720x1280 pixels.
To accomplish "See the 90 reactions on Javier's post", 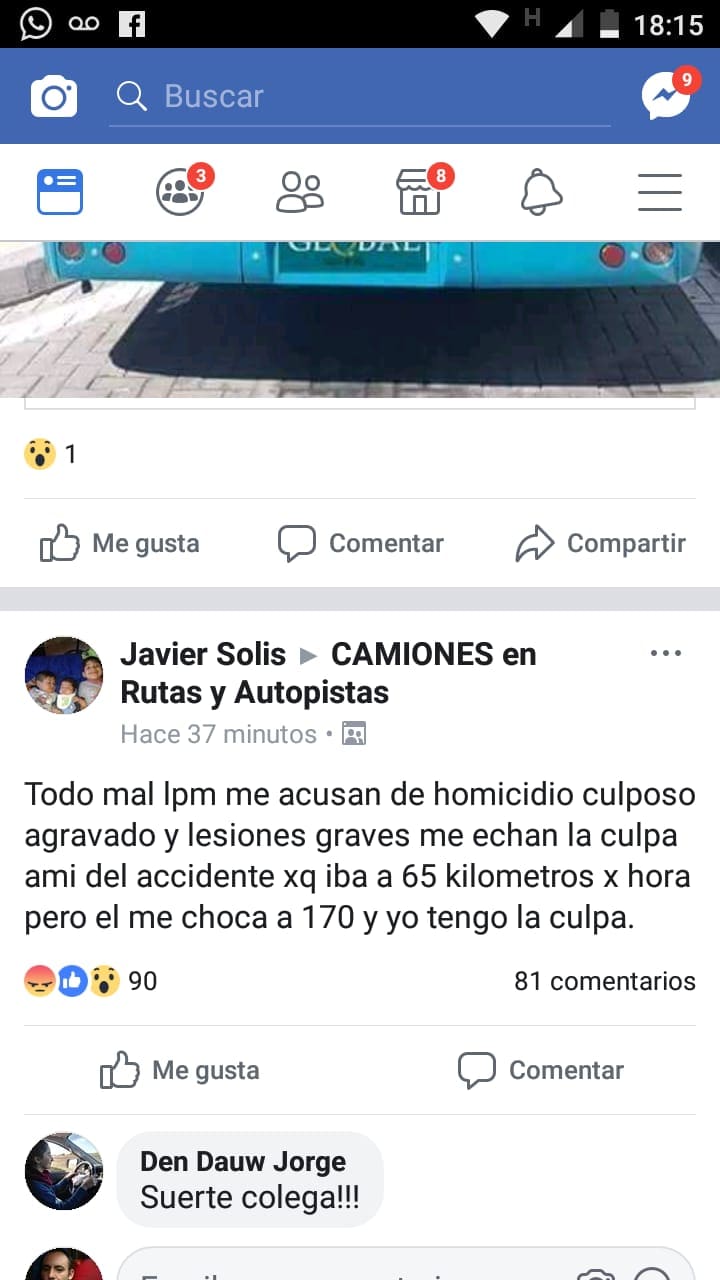I will click(x=91, y=981).
